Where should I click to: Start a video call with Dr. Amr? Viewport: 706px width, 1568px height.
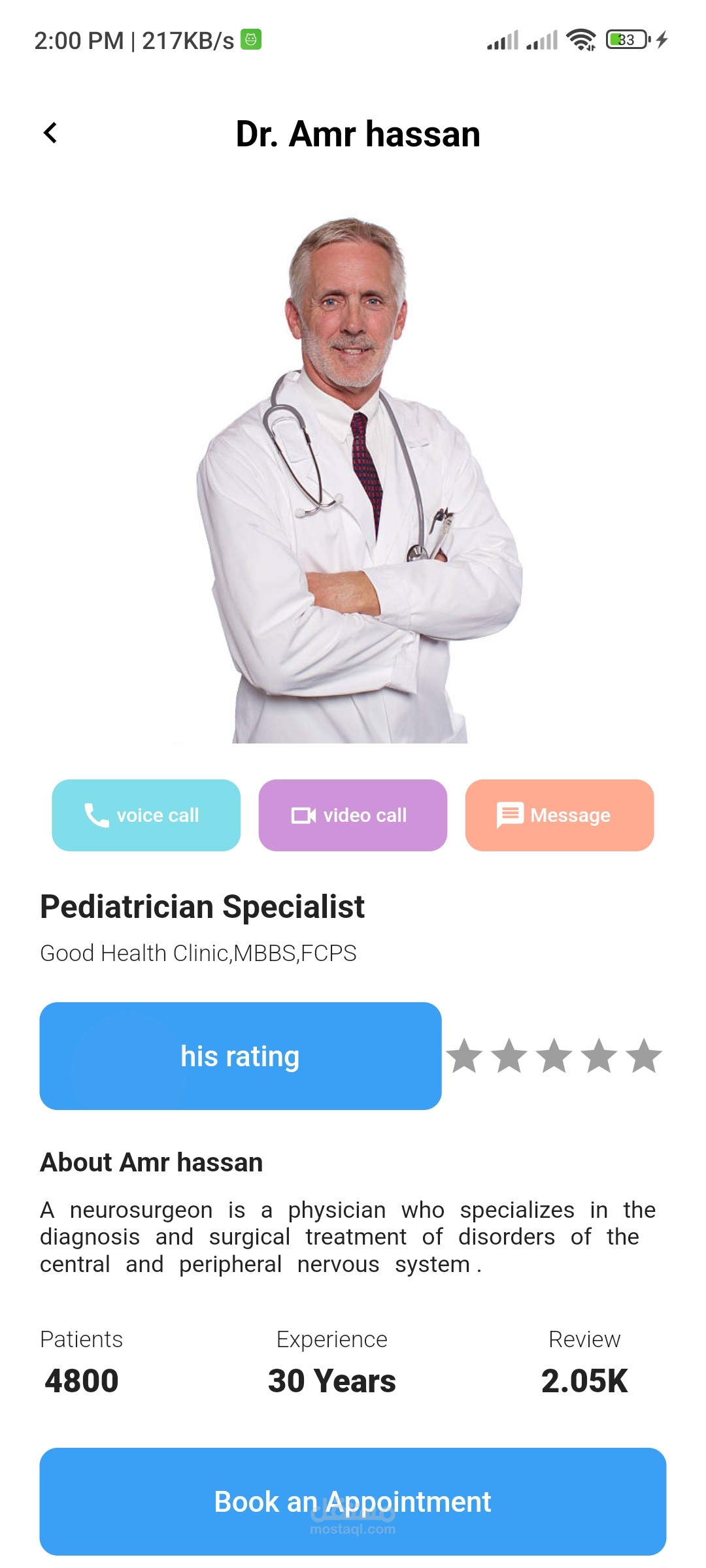[352, 815]
